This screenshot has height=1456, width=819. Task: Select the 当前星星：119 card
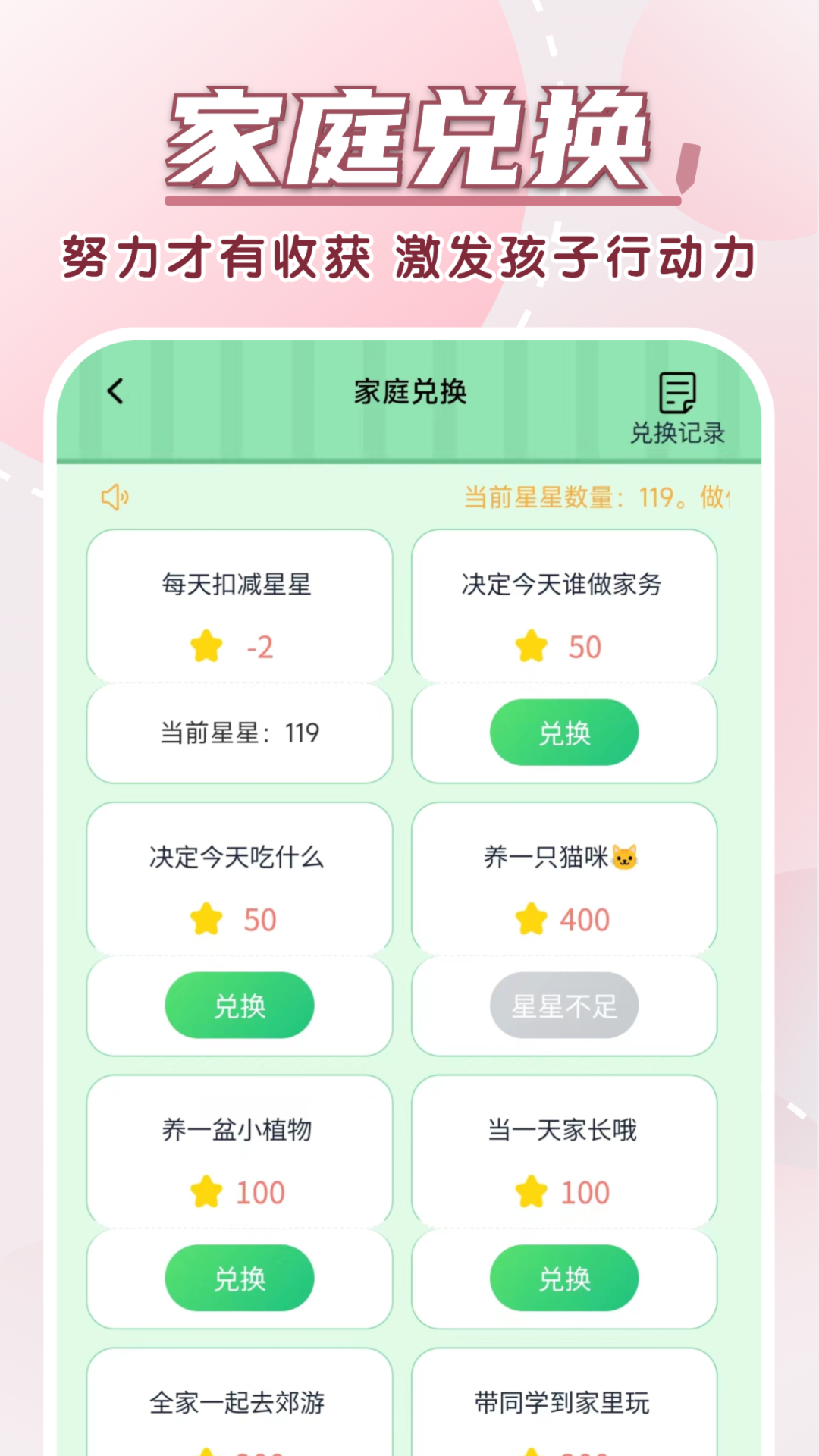click(239, 733)
